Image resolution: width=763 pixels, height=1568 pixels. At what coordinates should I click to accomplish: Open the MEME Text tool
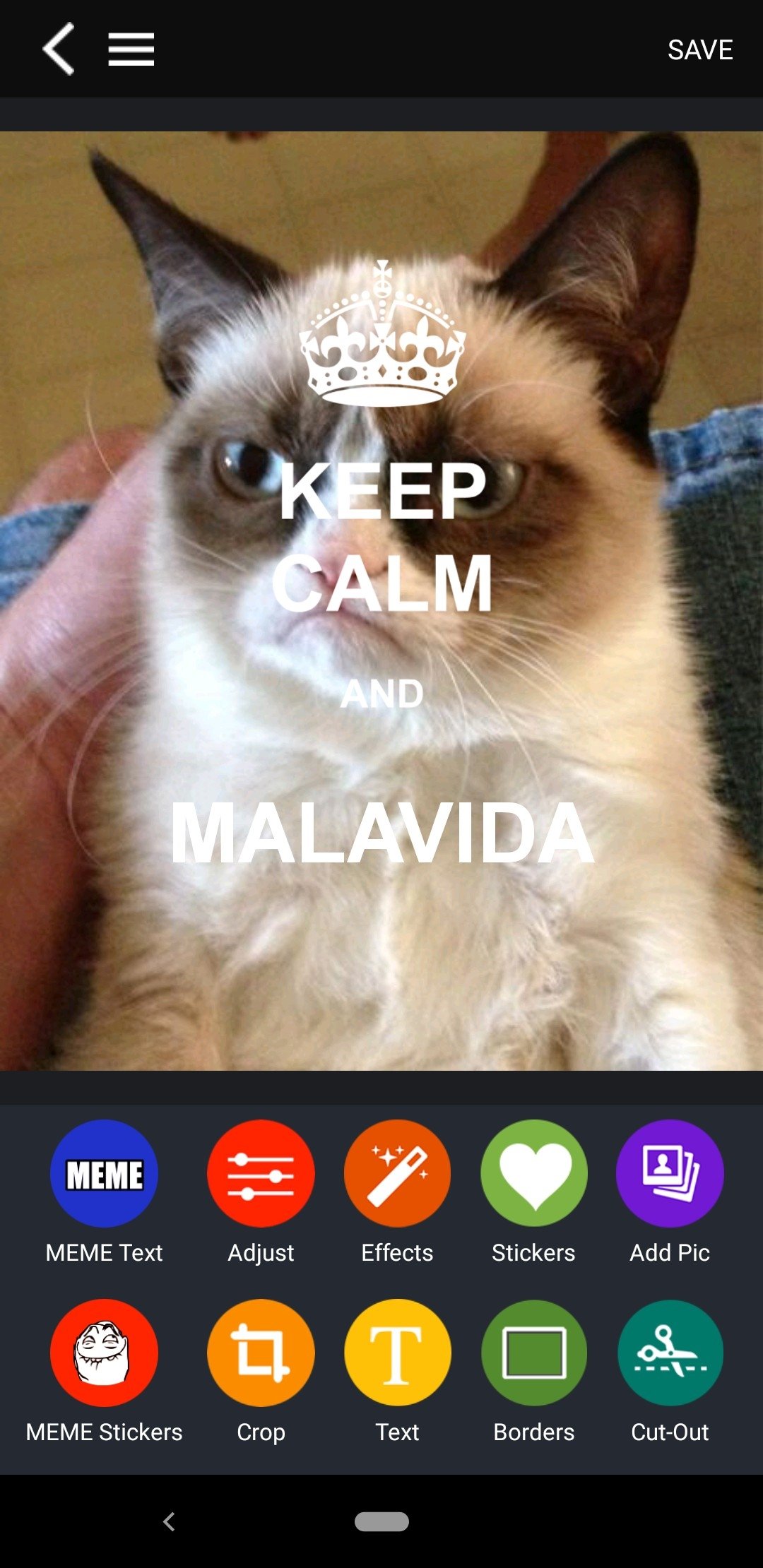click(104, 1174)
